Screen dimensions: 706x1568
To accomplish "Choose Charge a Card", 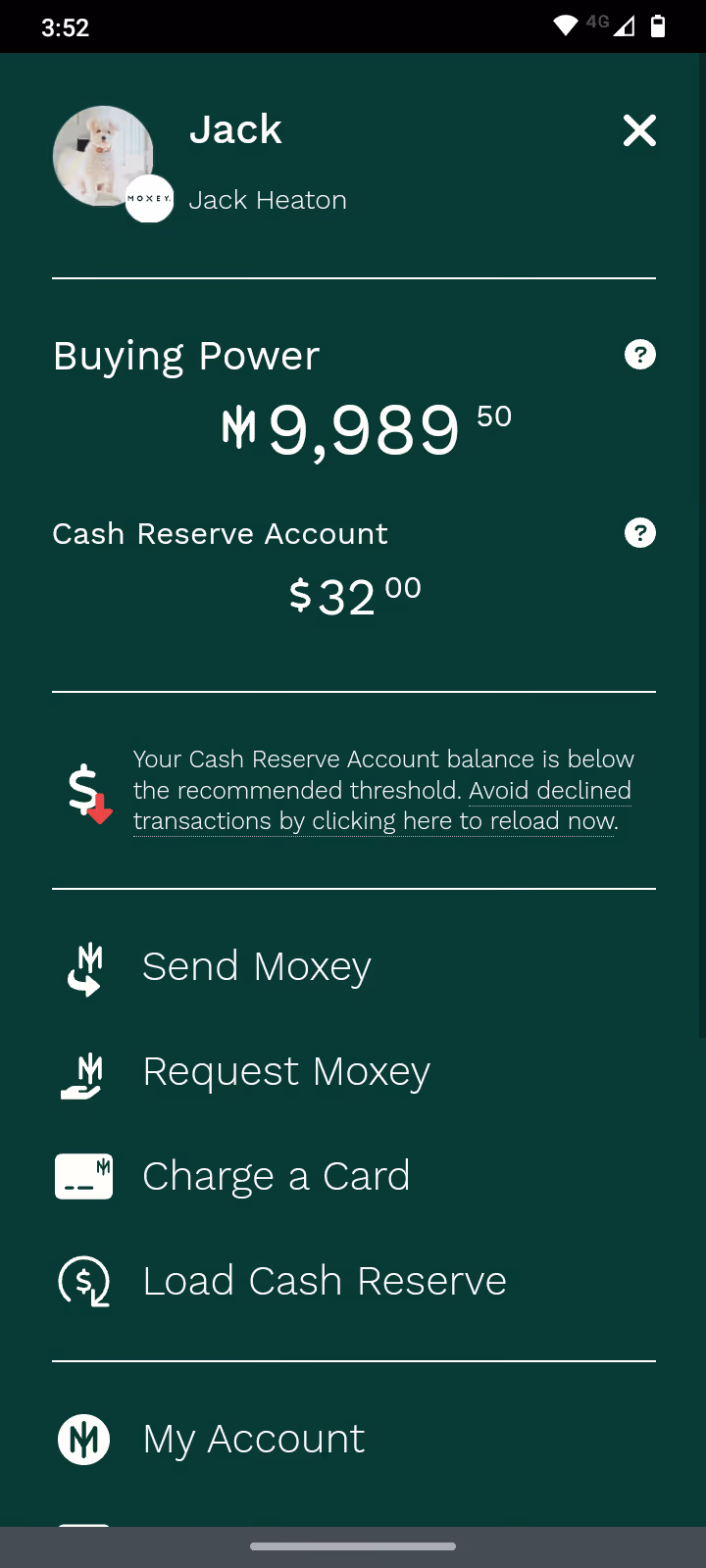I will [276, 1177].
